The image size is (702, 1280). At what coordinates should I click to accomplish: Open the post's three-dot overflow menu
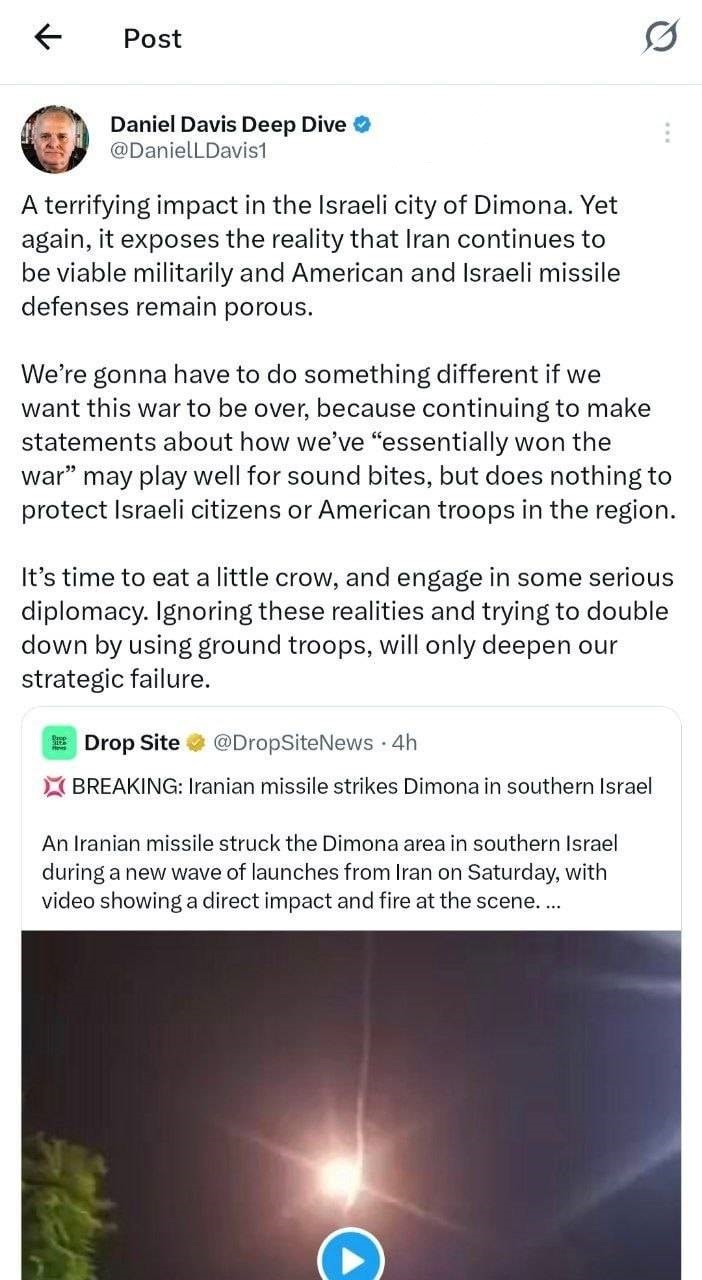[x=667, y=133]
